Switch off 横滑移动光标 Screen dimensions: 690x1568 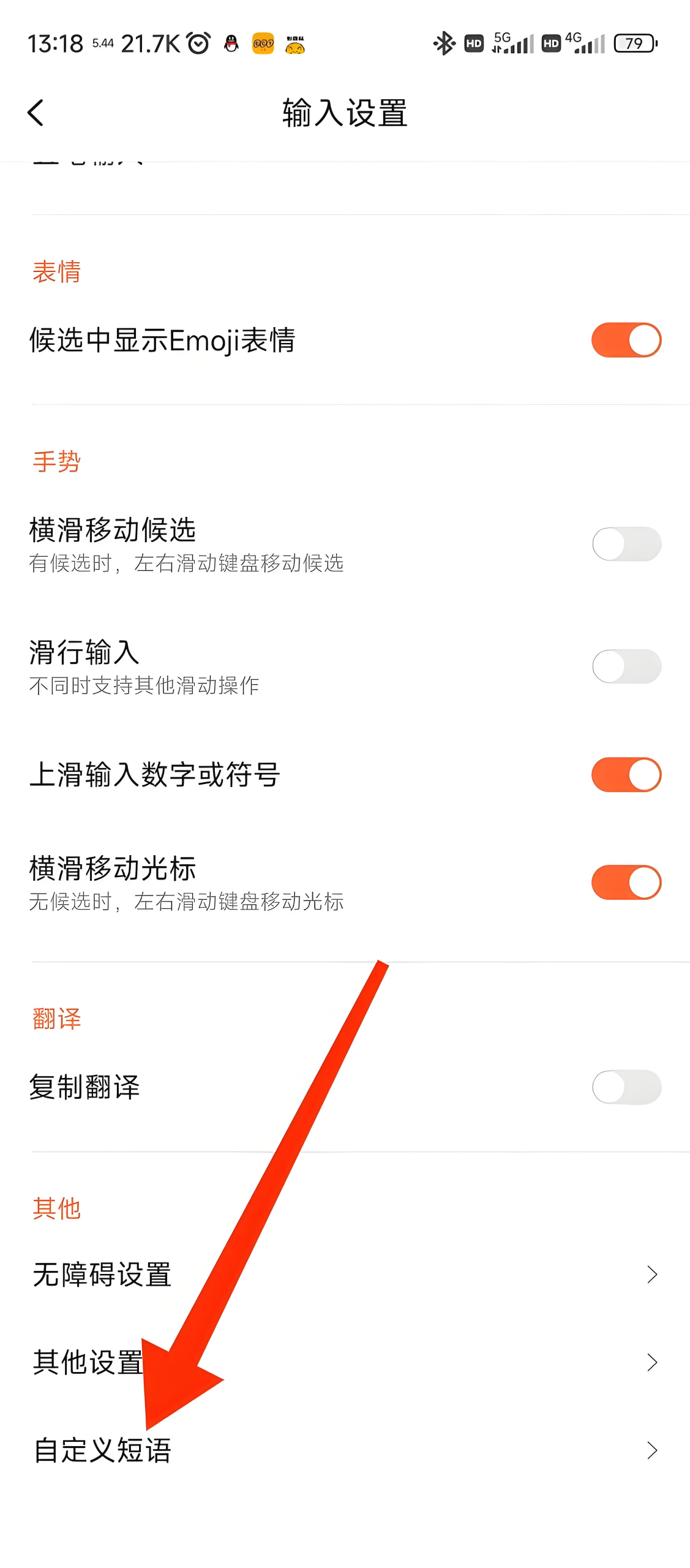626,883
